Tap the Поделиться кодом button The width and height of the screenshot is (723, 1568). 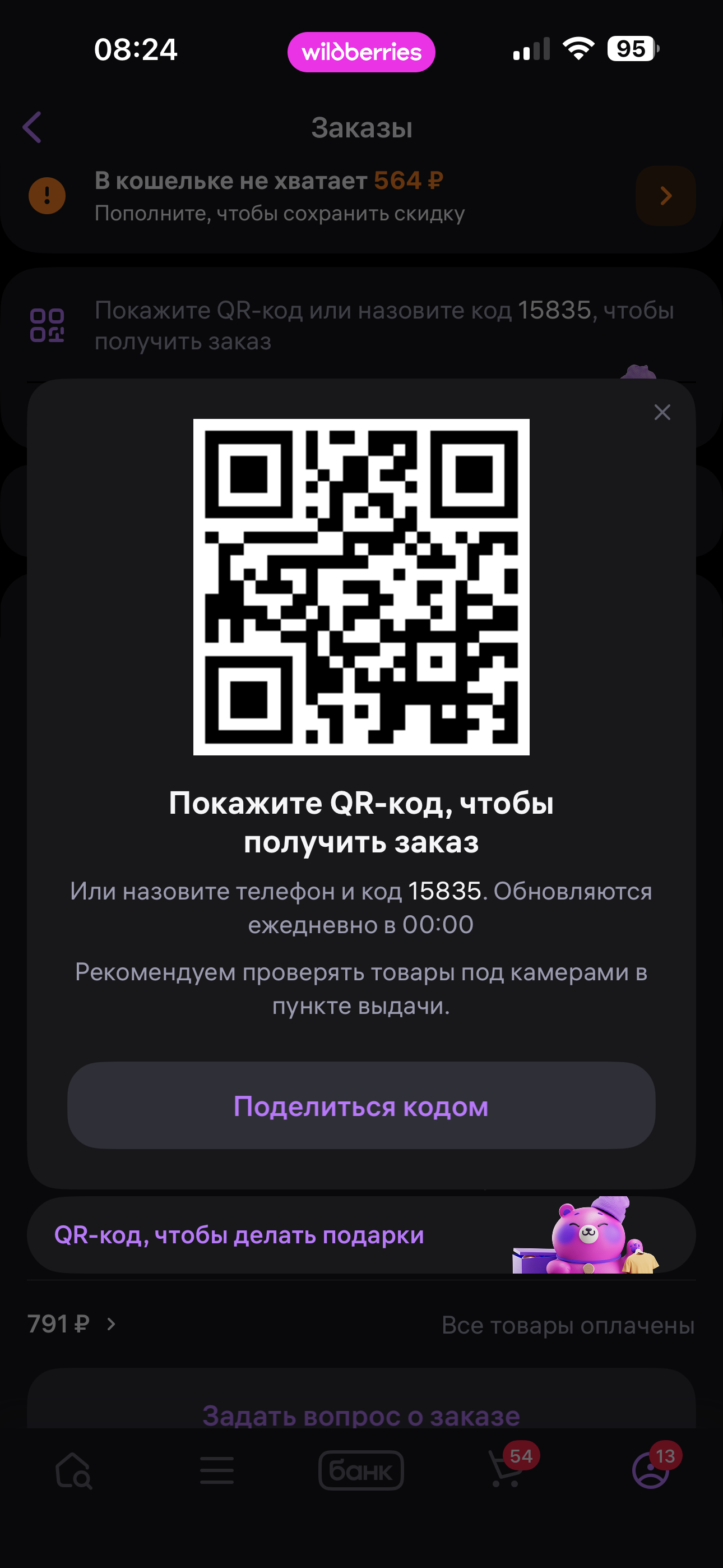pyautogui.click(x=361, y=1105)
